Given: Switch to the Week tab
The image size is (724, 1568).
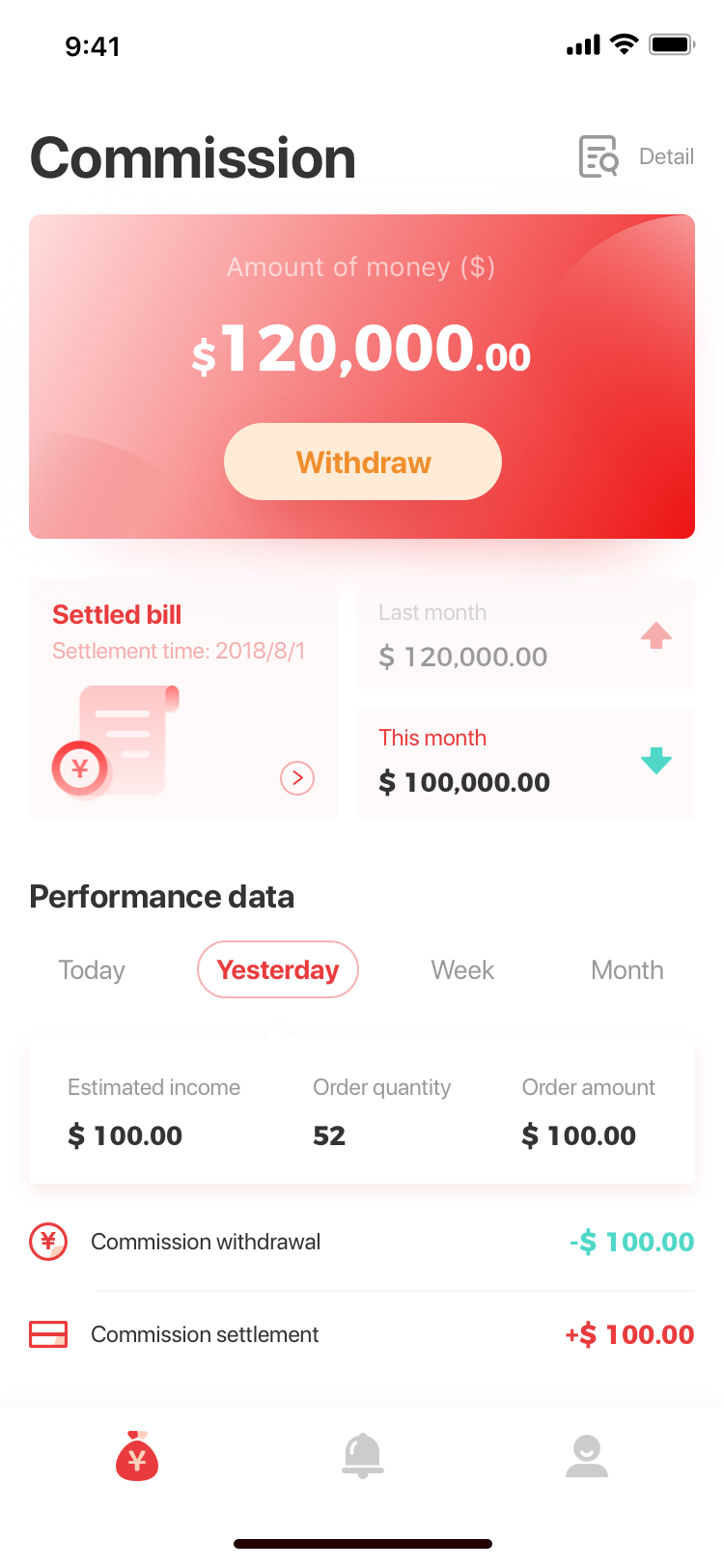Looking at the screenshot, I should (x=462, y=969).
